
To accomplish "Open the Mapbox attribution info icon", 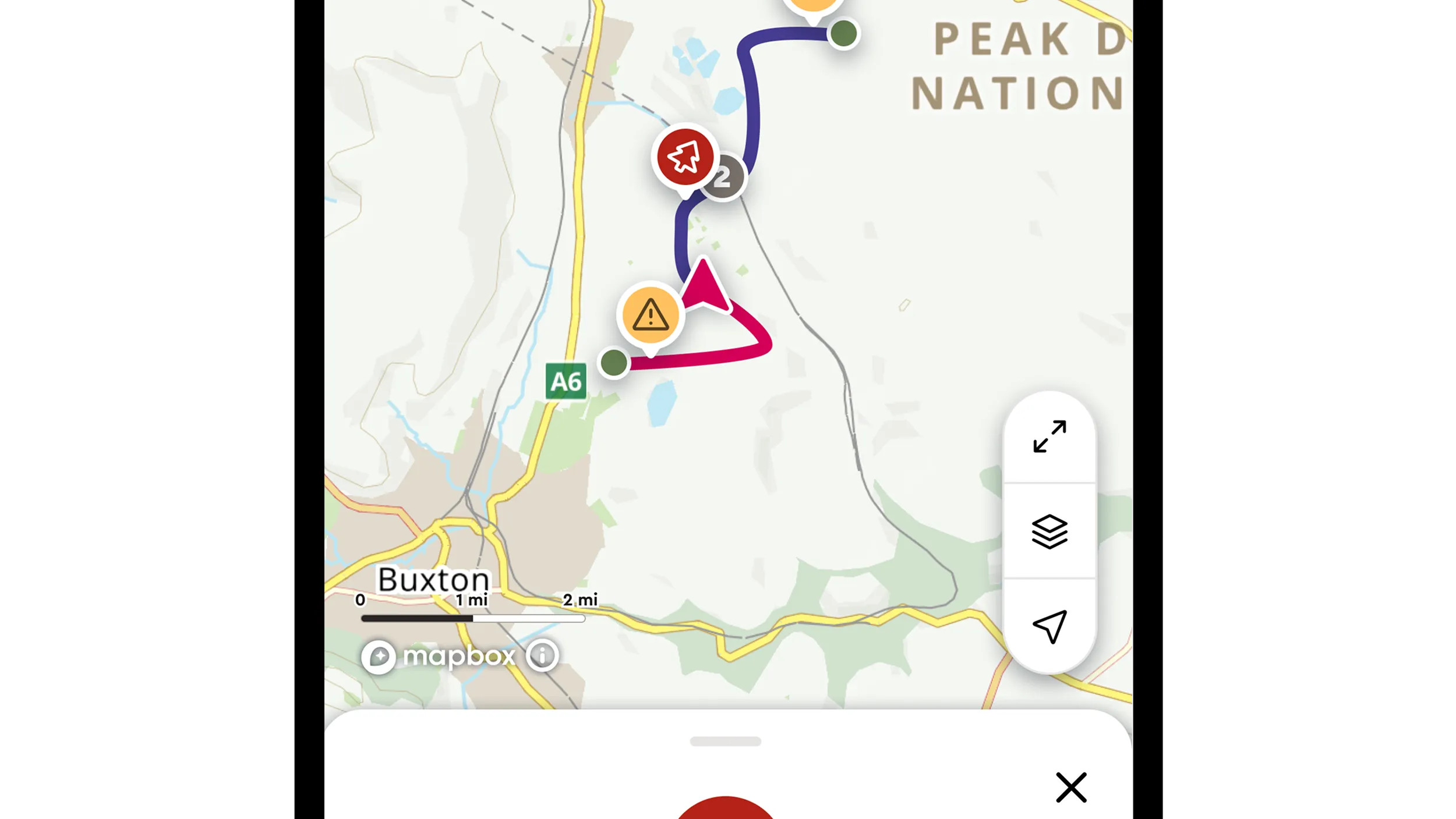I will [x=542, y=655].
